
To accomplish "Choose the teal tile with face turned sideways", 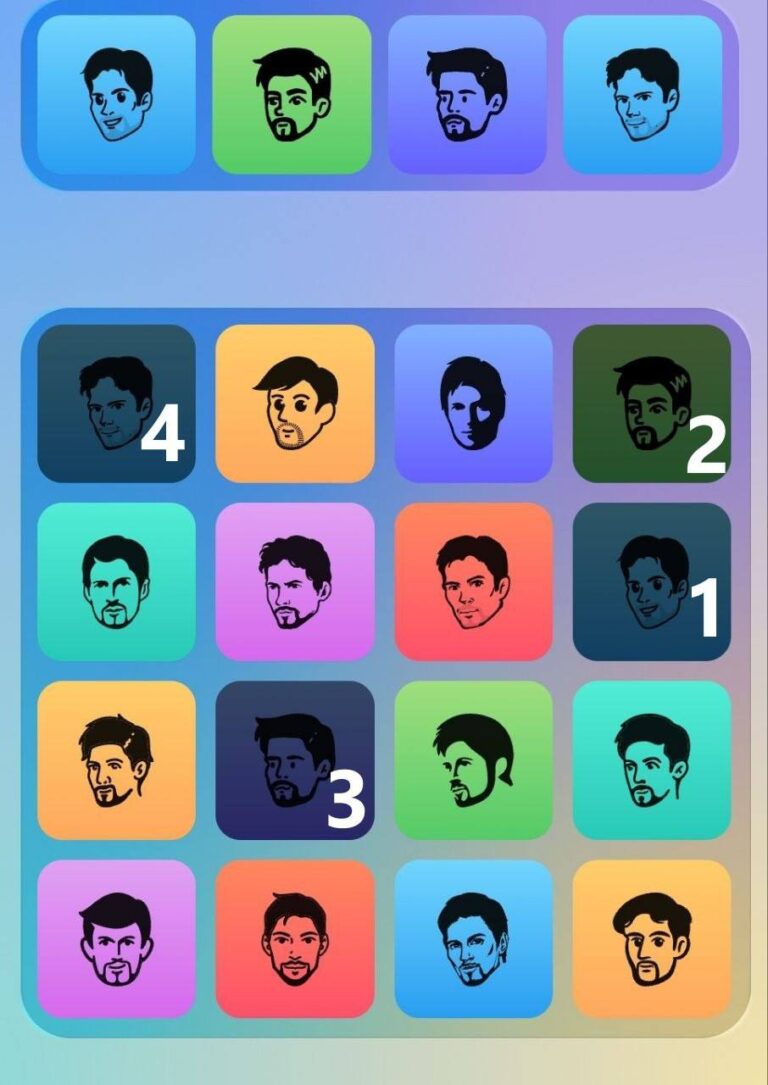I will point(651,760).
